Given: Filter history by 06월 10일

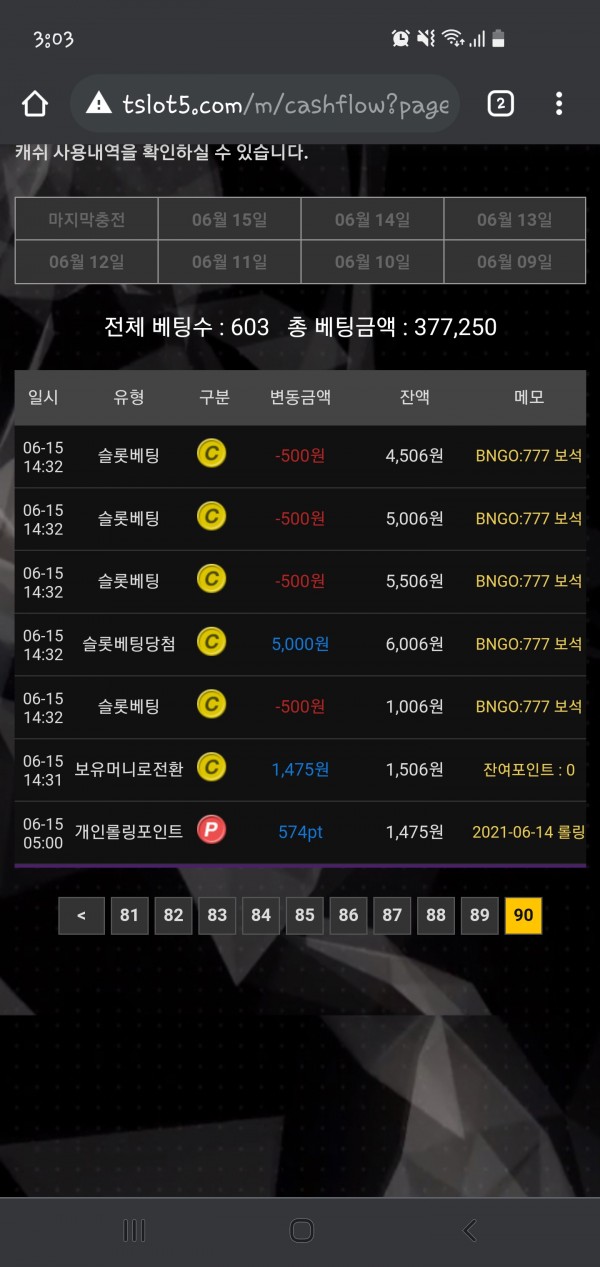Looking at the screenshot, I should [x=372, y=262].
